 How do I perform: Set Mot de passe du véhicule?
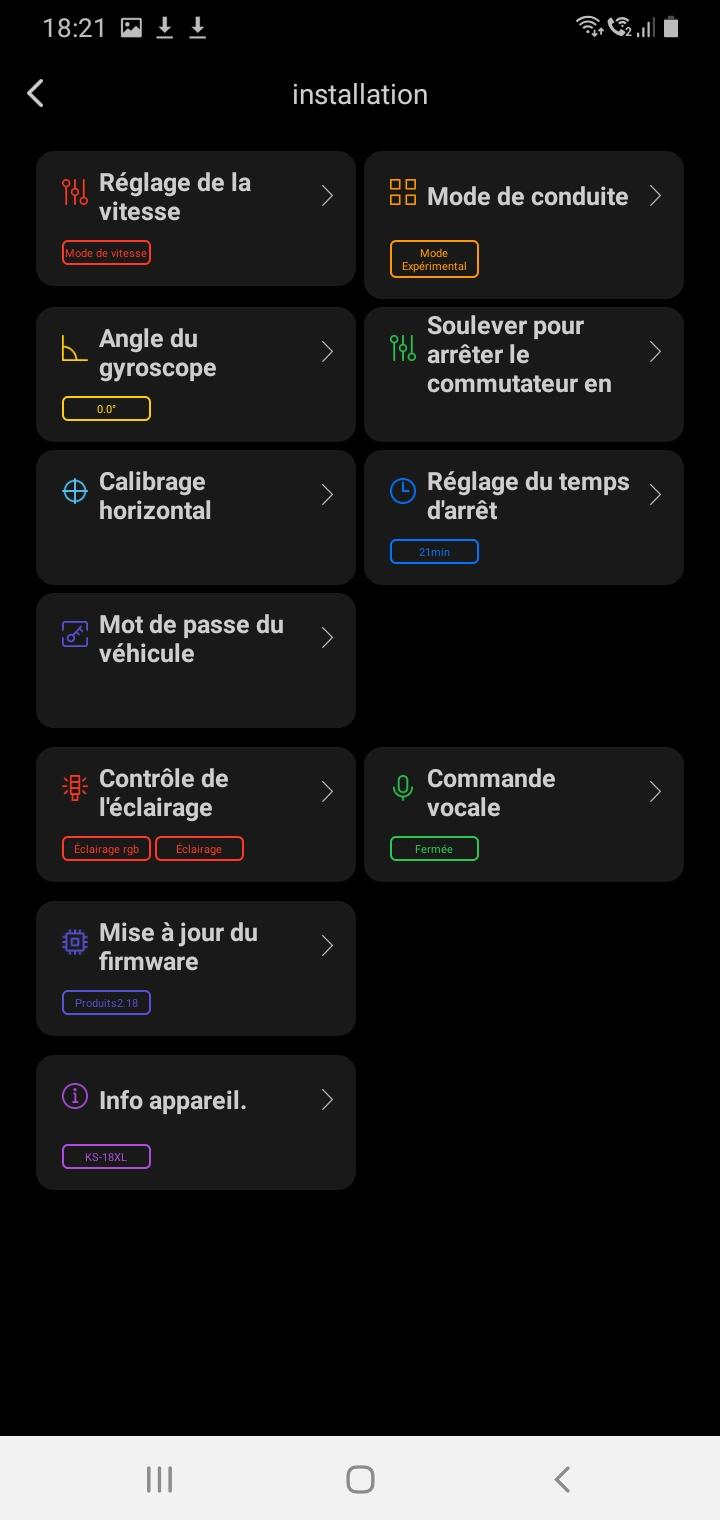click(x=196, y=660)
